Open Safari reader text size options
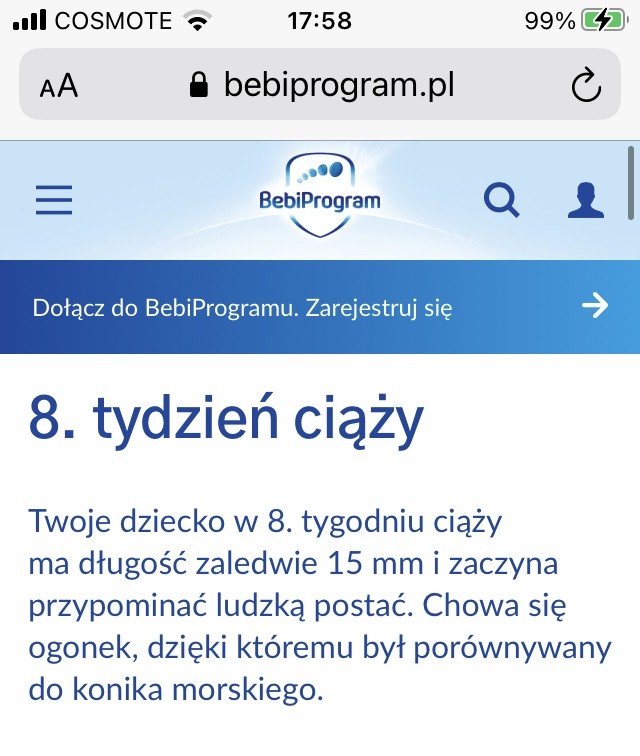Viewport: 640px width, 756px height. [x=59, y=86]
